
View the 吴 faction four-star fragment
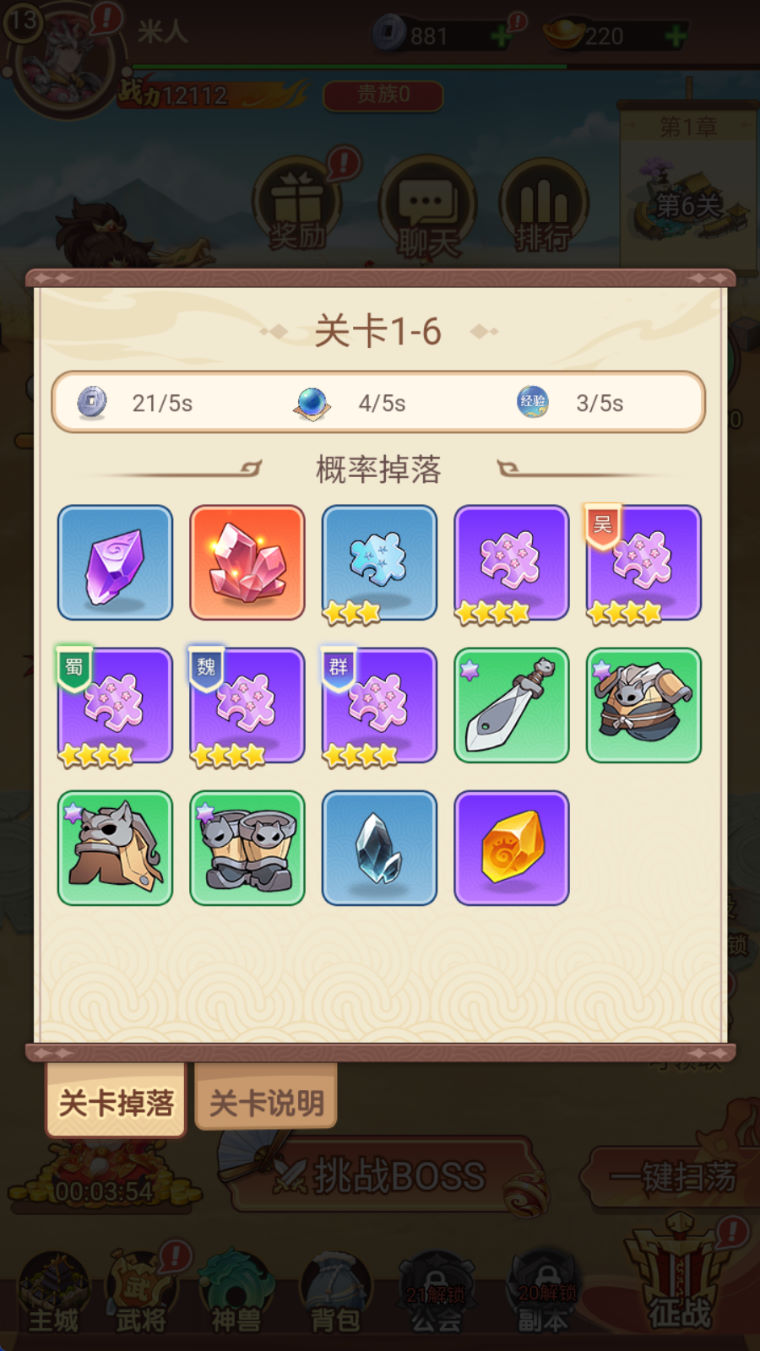[643, 563]
